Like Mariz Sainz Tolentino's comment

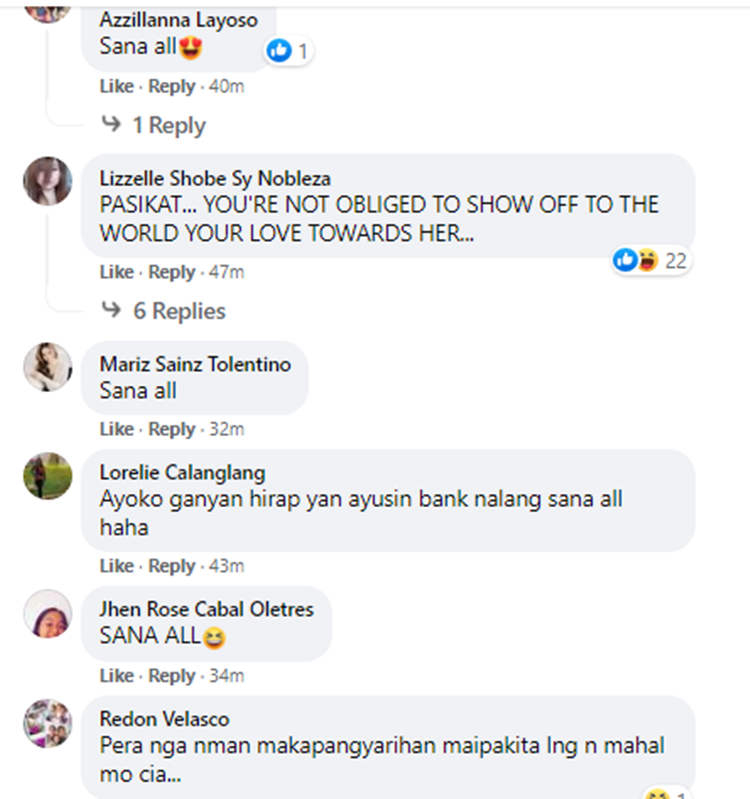116,429
